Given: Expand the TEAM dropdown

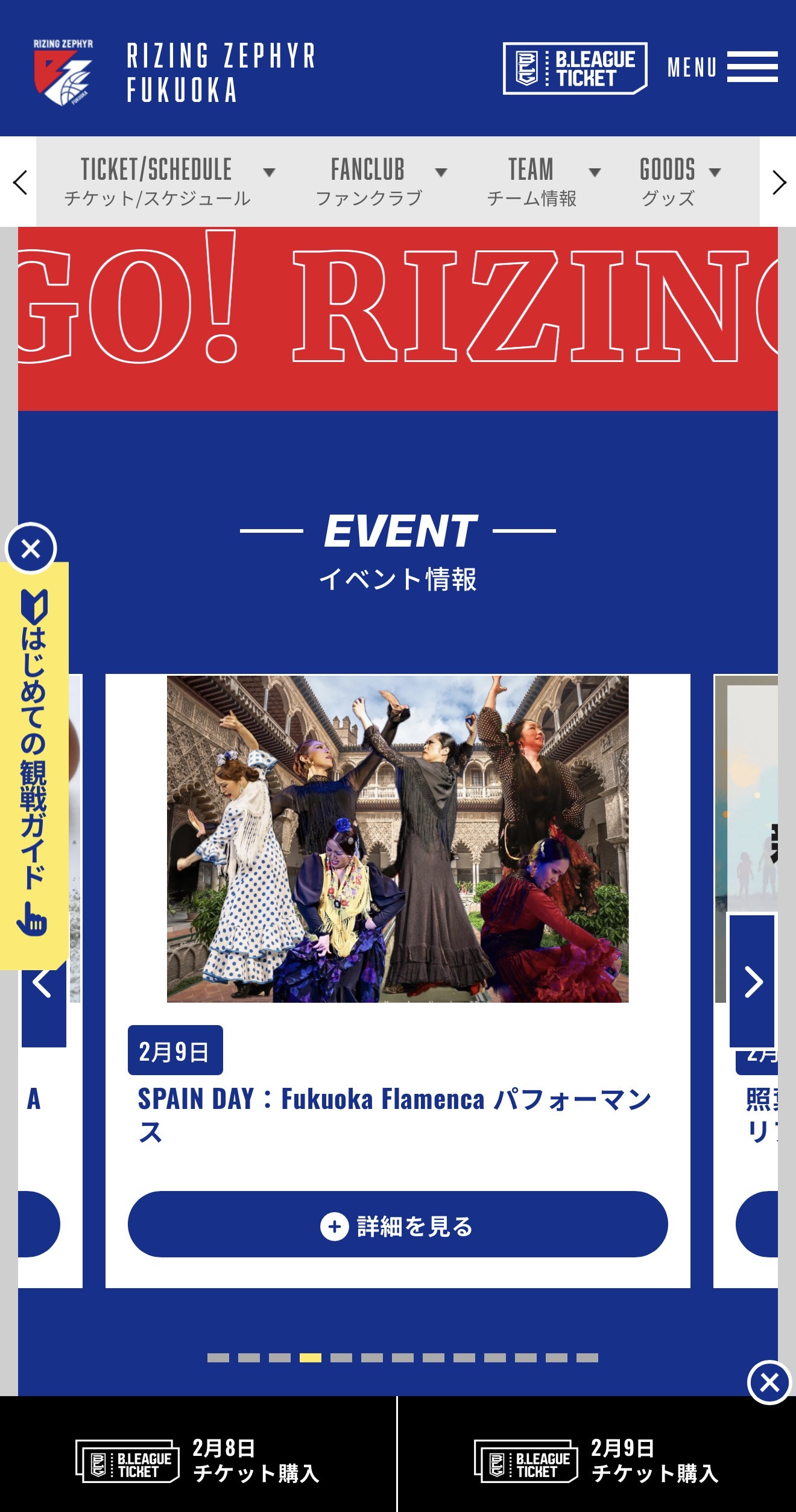Looking at the screenshot, I should click(x=543, y=181).
